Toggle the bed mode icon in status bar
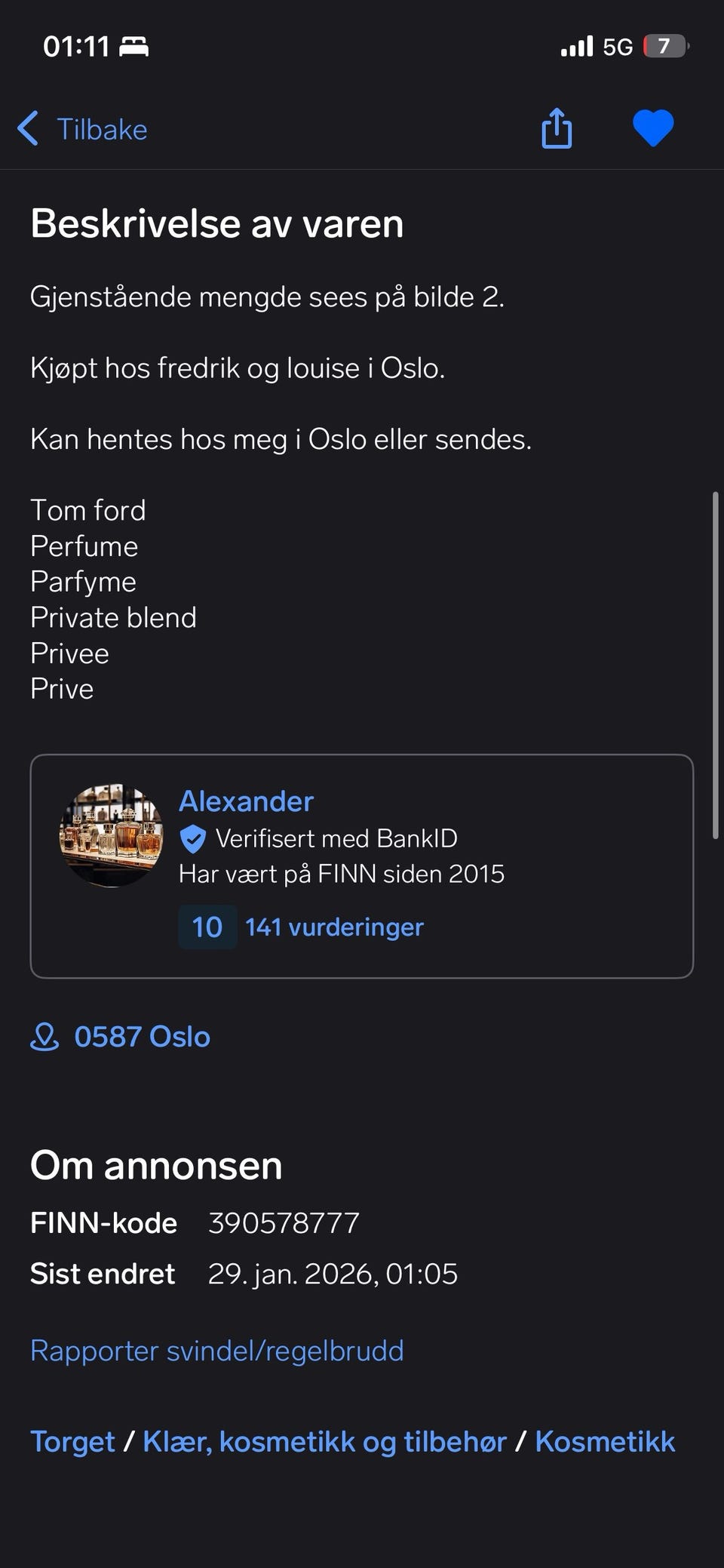724x1568 pixels. (133, 46)
